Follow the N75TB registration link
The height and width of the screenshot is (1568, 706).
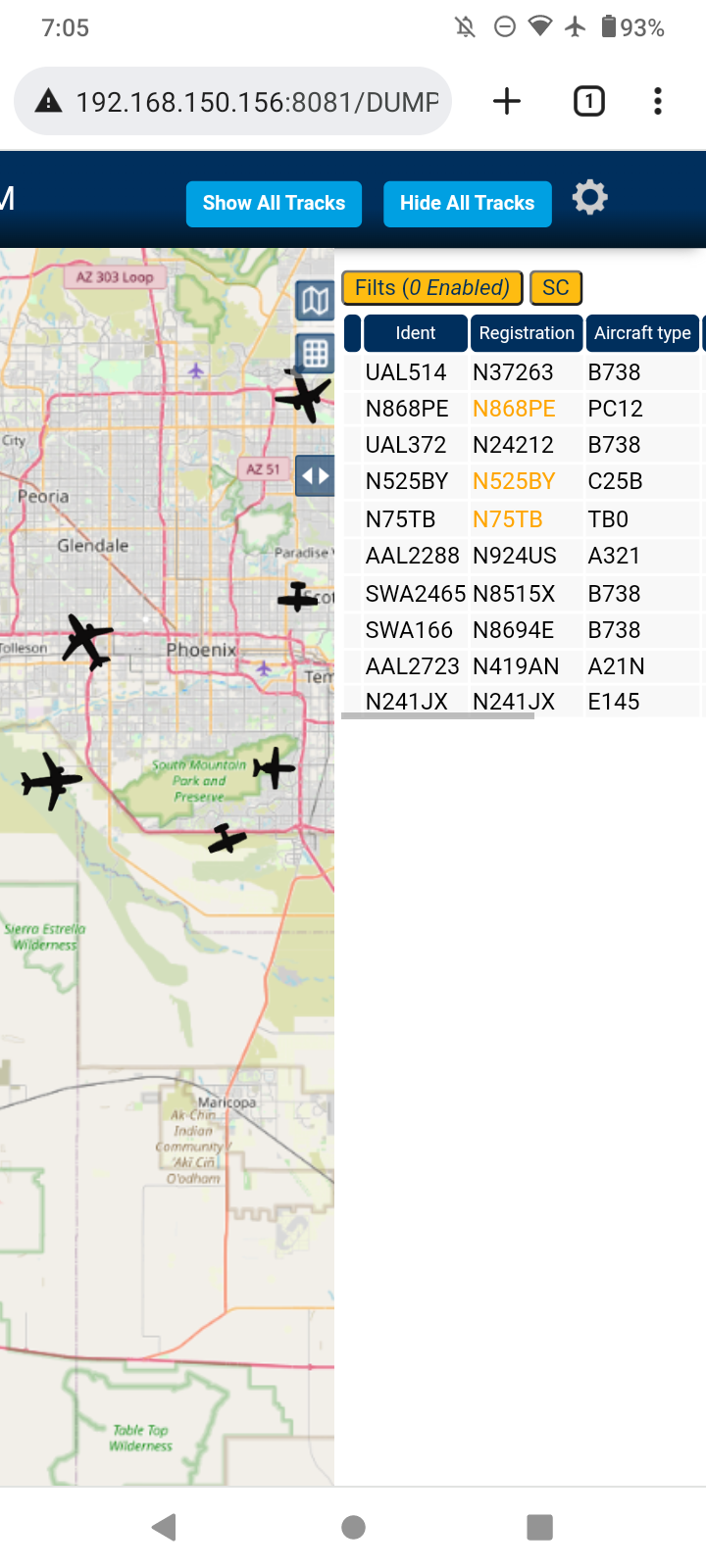508,519
